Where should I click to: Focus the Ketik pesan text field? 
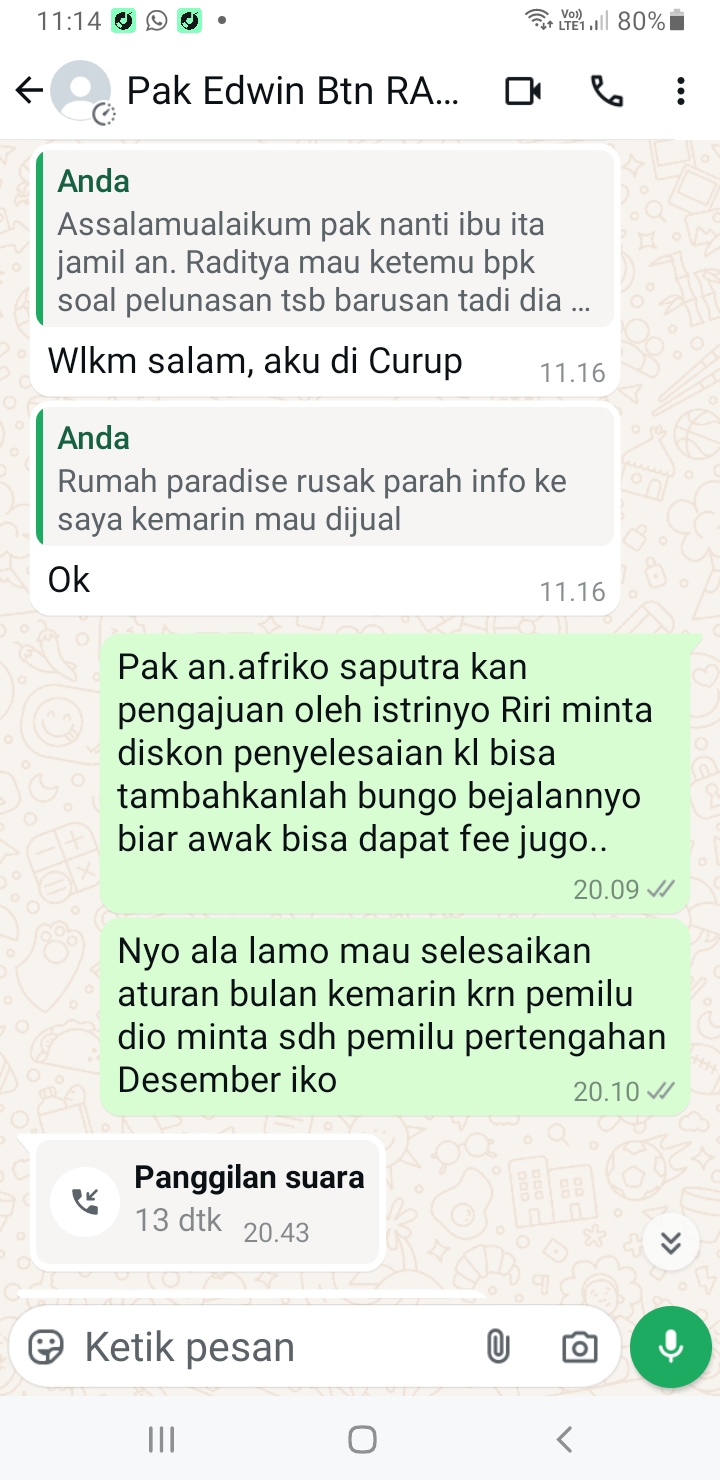[270, 1347]
